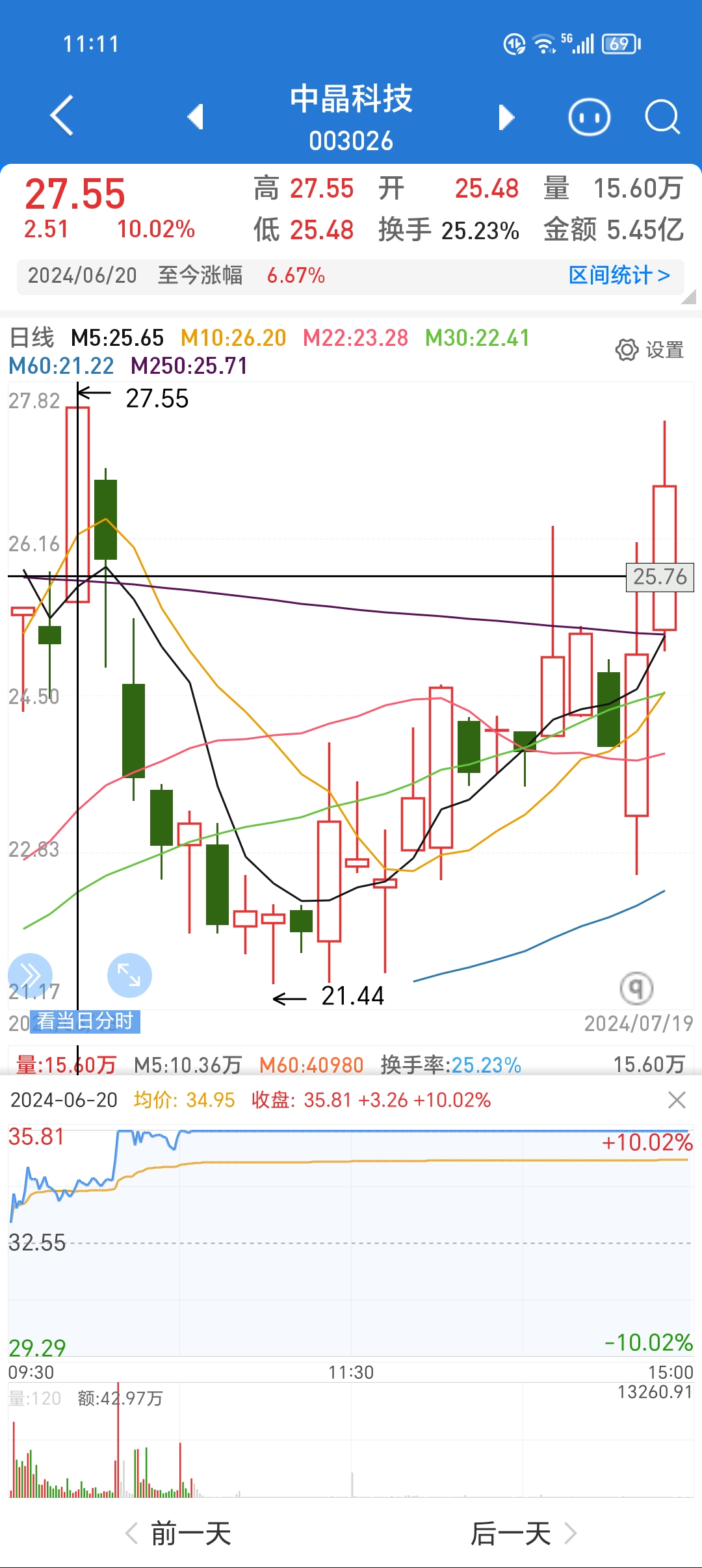Go to 后一天 next day
The height and width of the screenshot is (1568, 702).
[523, 1534]
